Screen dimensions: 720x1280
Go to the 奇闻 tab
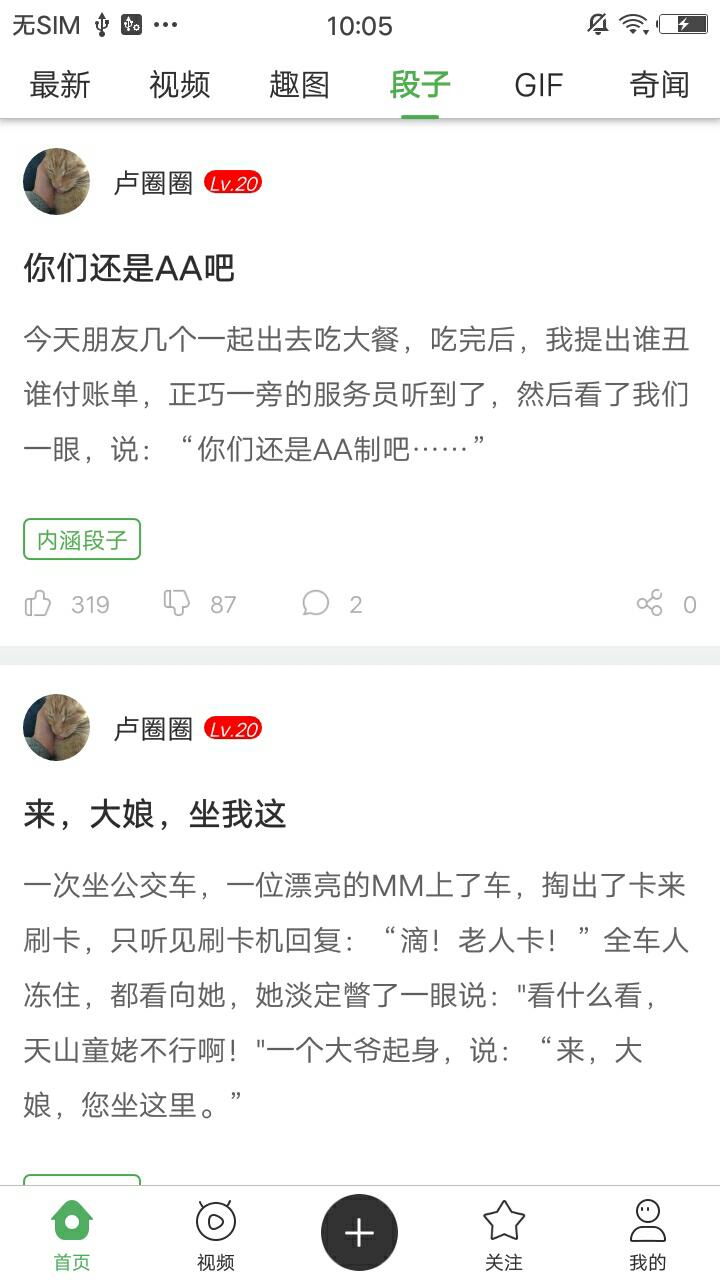point(659,85)
